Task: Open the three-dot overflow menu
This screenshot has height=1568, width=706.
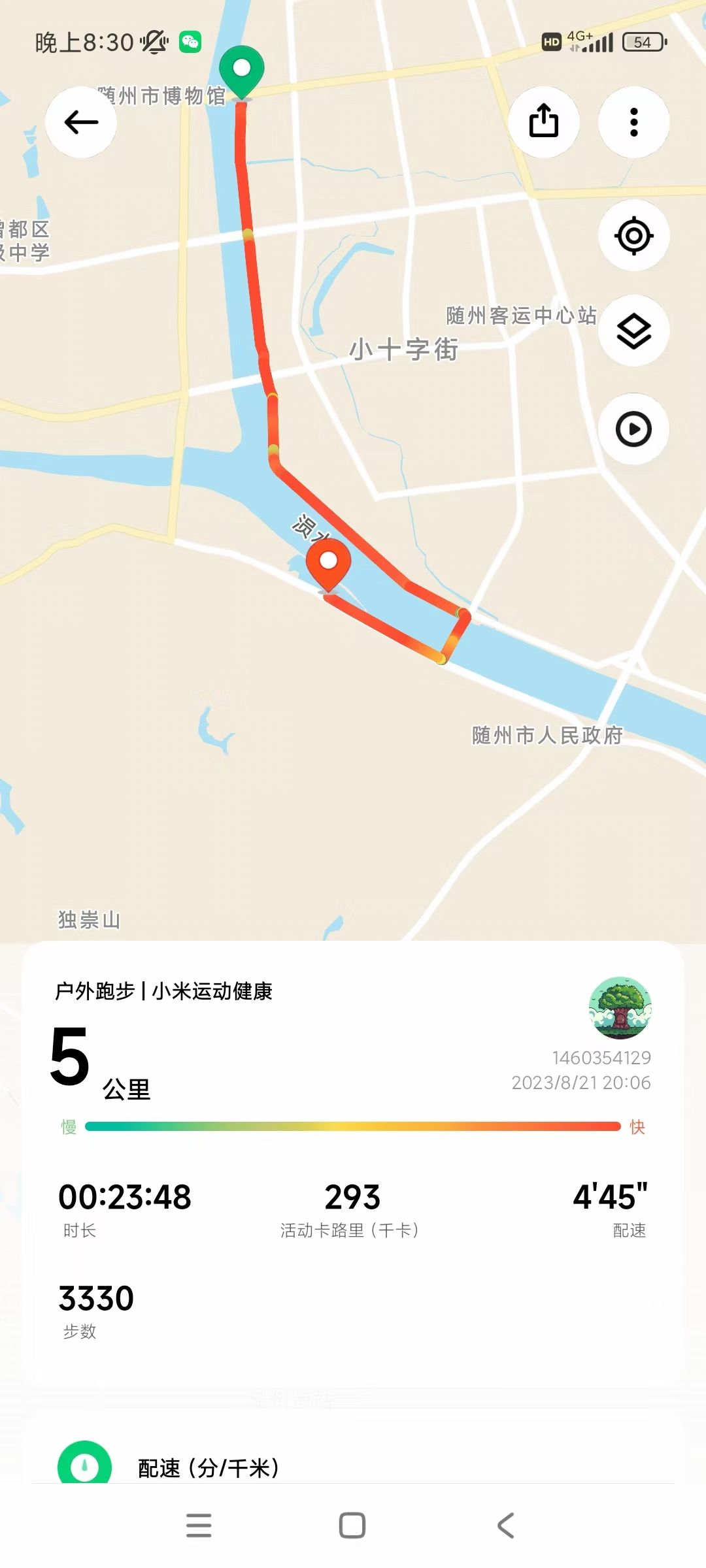Action: (x=633, y=122)
